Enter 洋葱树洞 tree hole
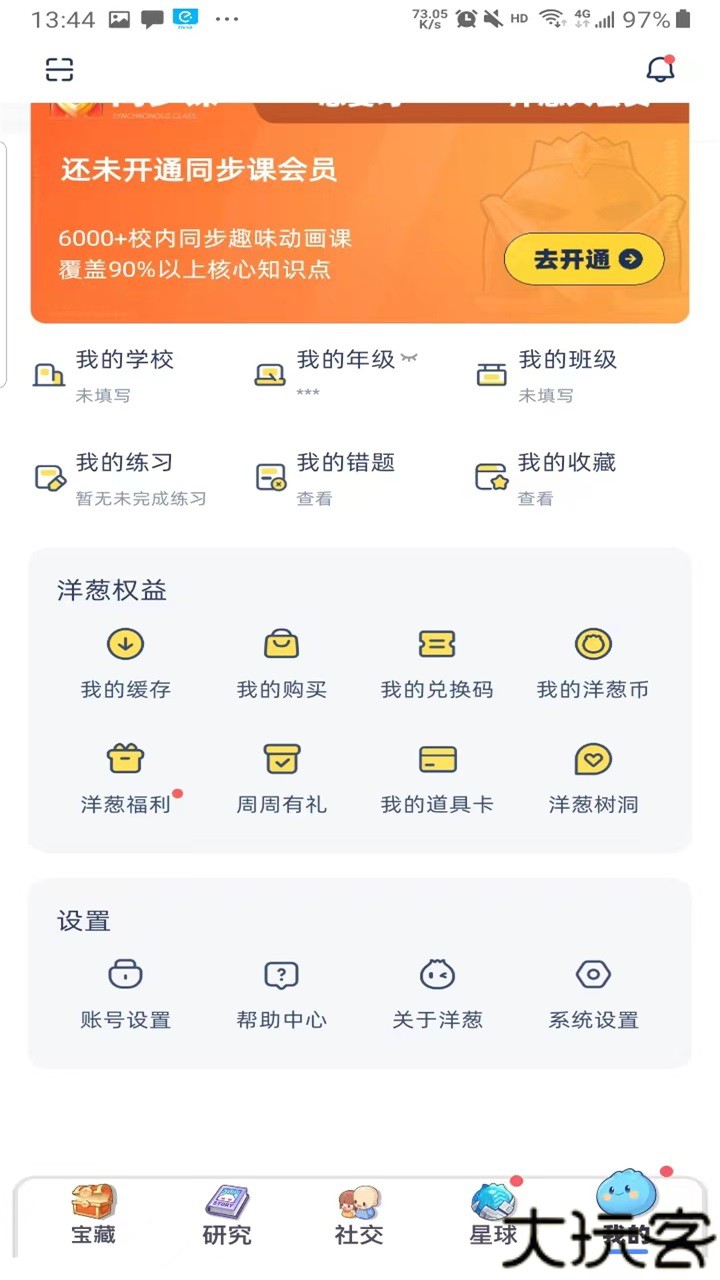The height and width of the screenshot is (1280, 720). 593,775
